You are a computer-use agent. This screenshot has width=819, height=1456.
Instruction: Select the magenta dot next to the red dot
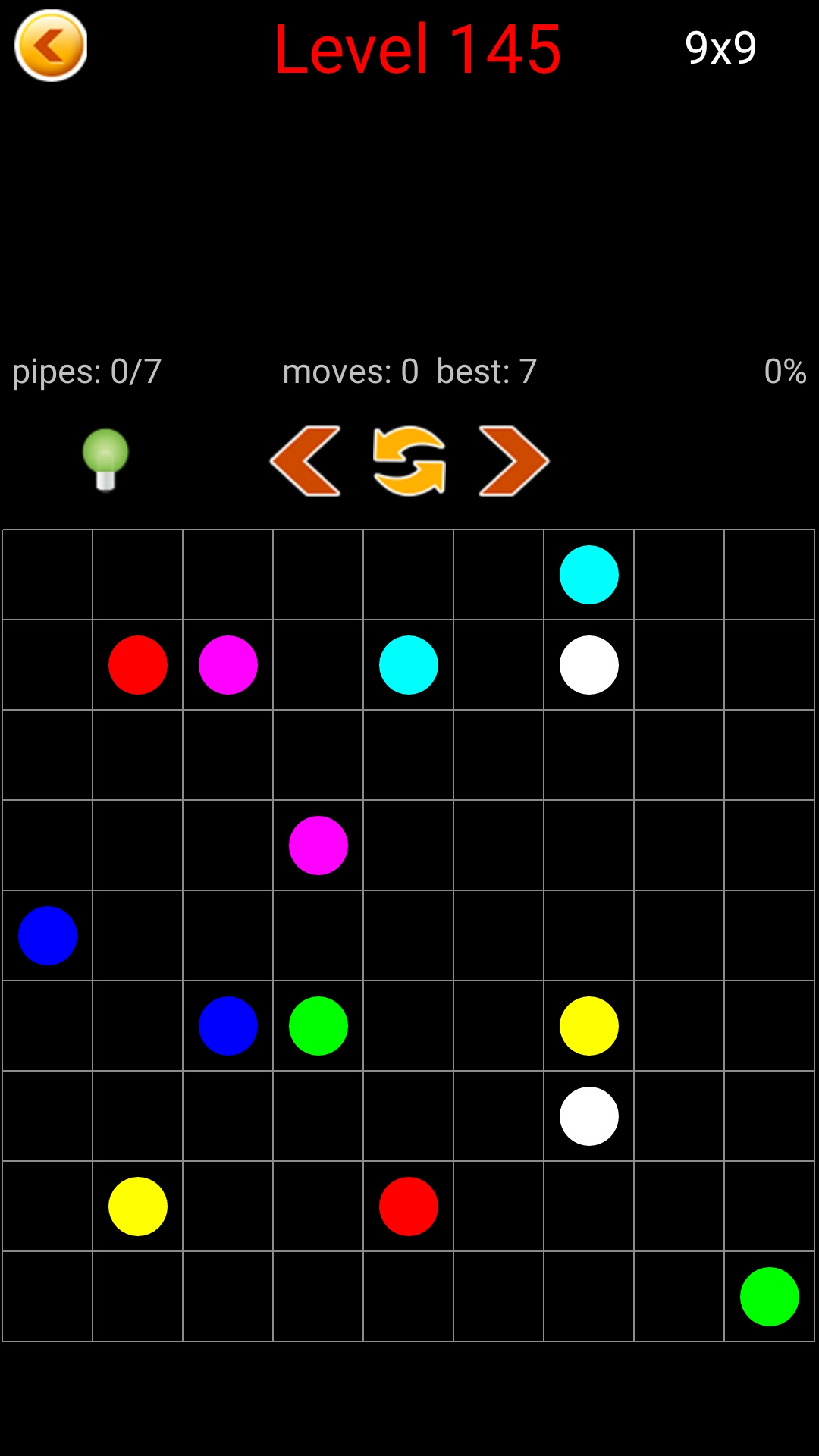228,665
